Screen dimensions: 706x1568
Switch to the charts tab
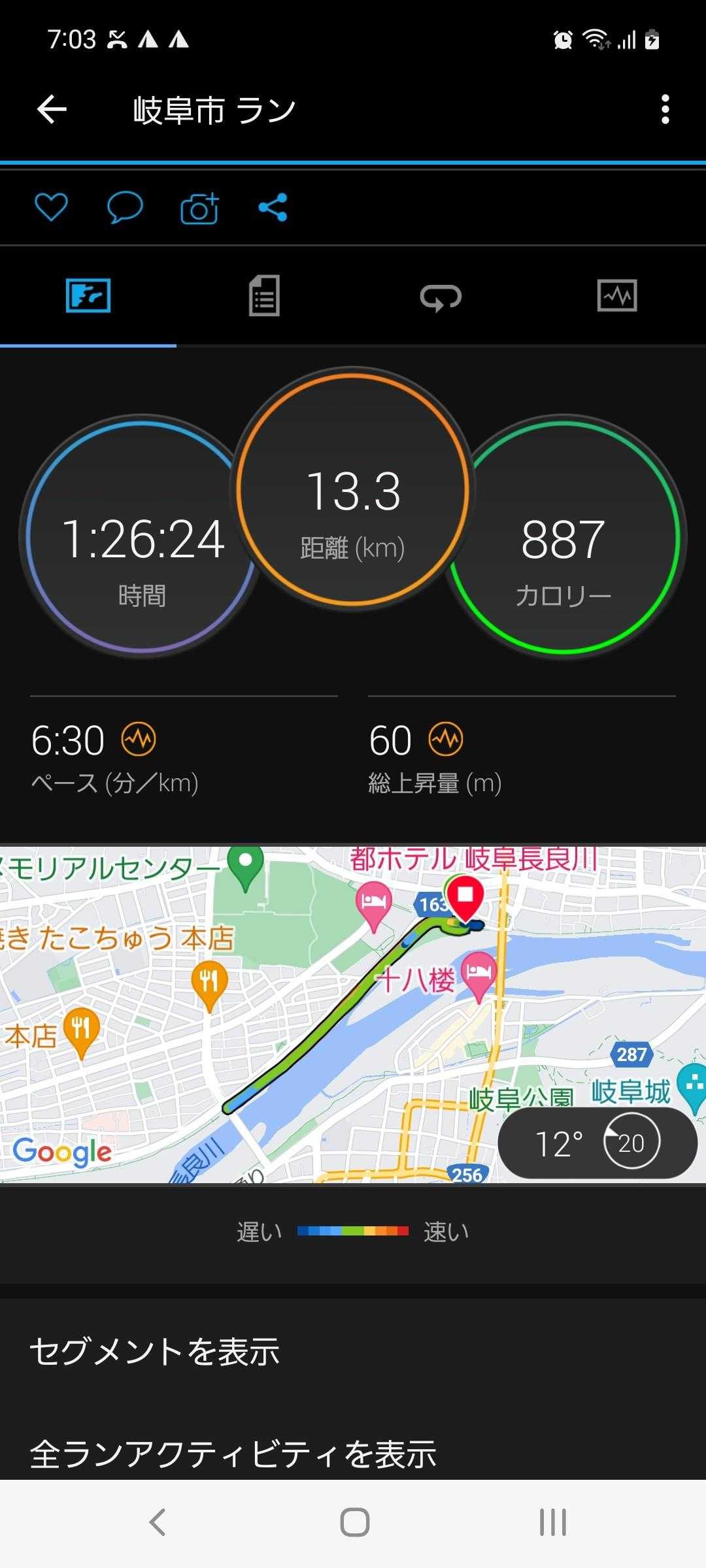(617, 296)
